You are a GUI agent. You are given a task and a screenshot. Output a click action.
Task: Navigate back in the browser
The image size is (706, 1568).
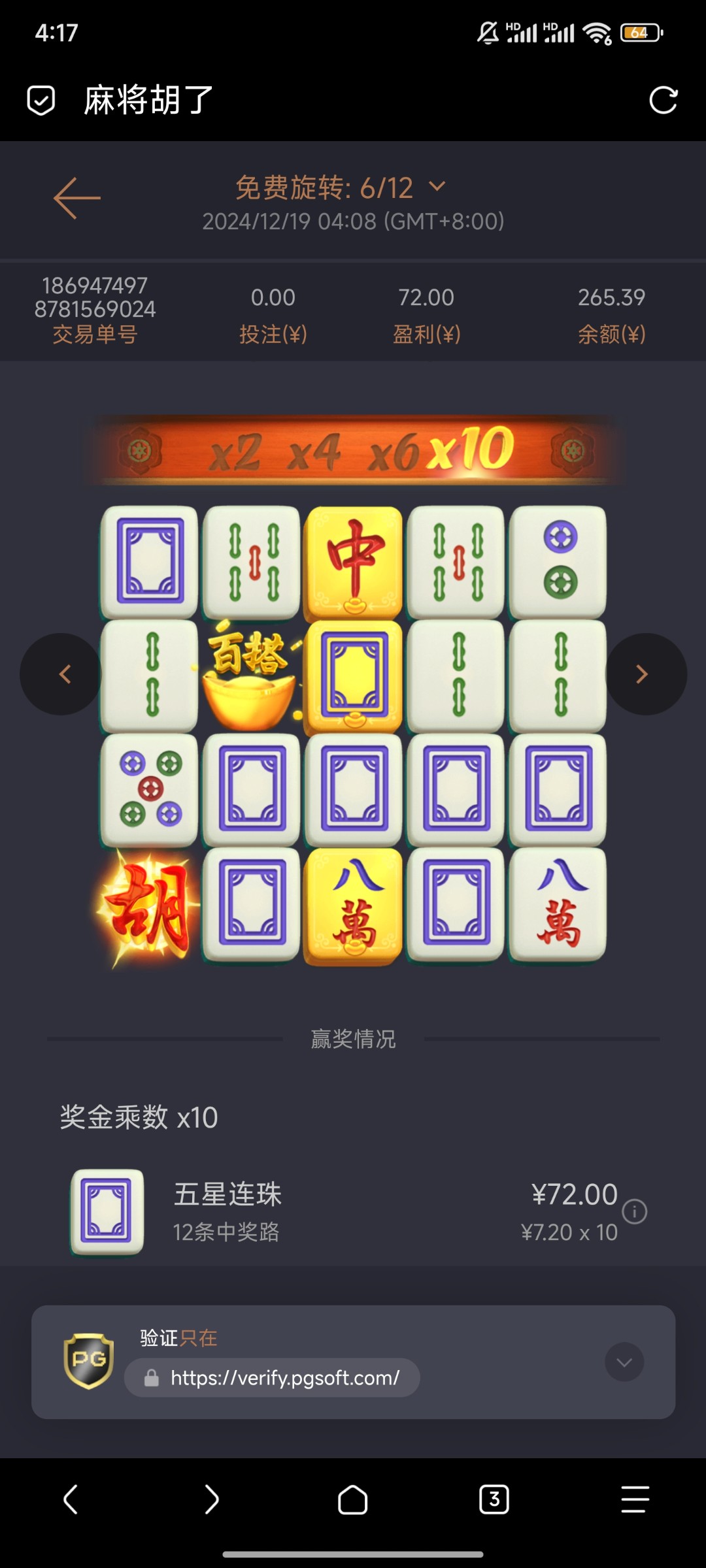[71, 1499]
